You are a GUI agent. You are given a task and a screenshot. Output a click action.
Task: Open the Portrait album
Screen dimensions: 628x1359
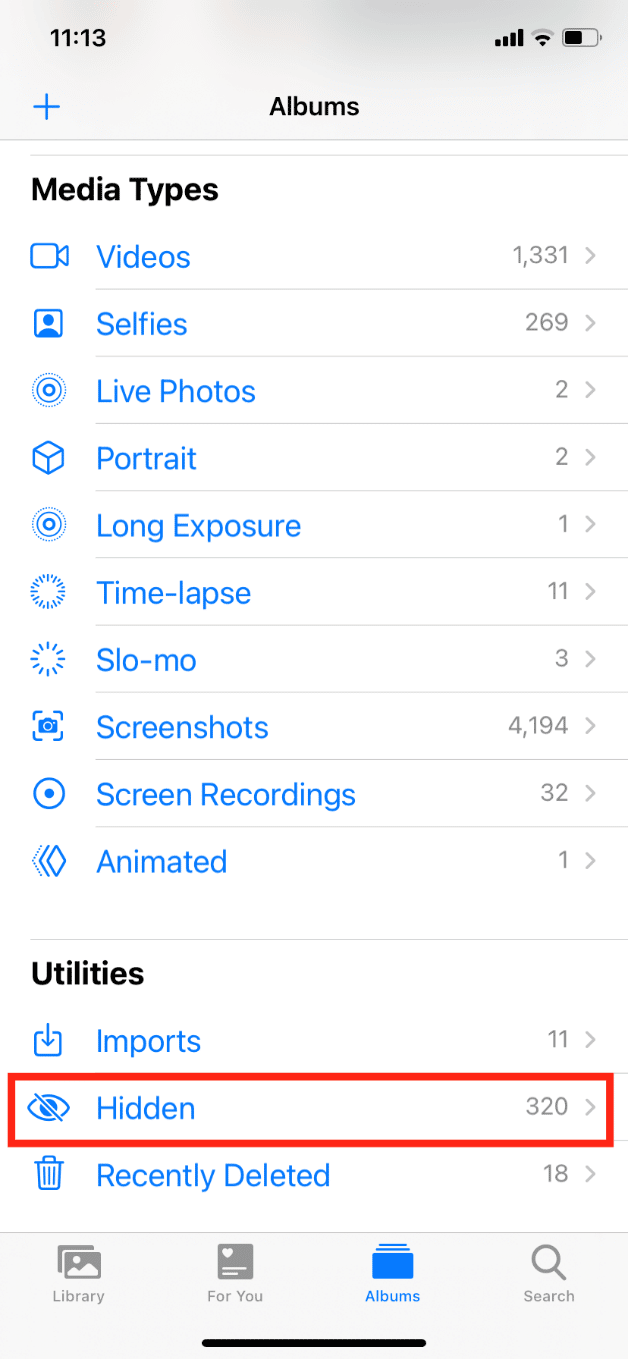pos(146,458)
